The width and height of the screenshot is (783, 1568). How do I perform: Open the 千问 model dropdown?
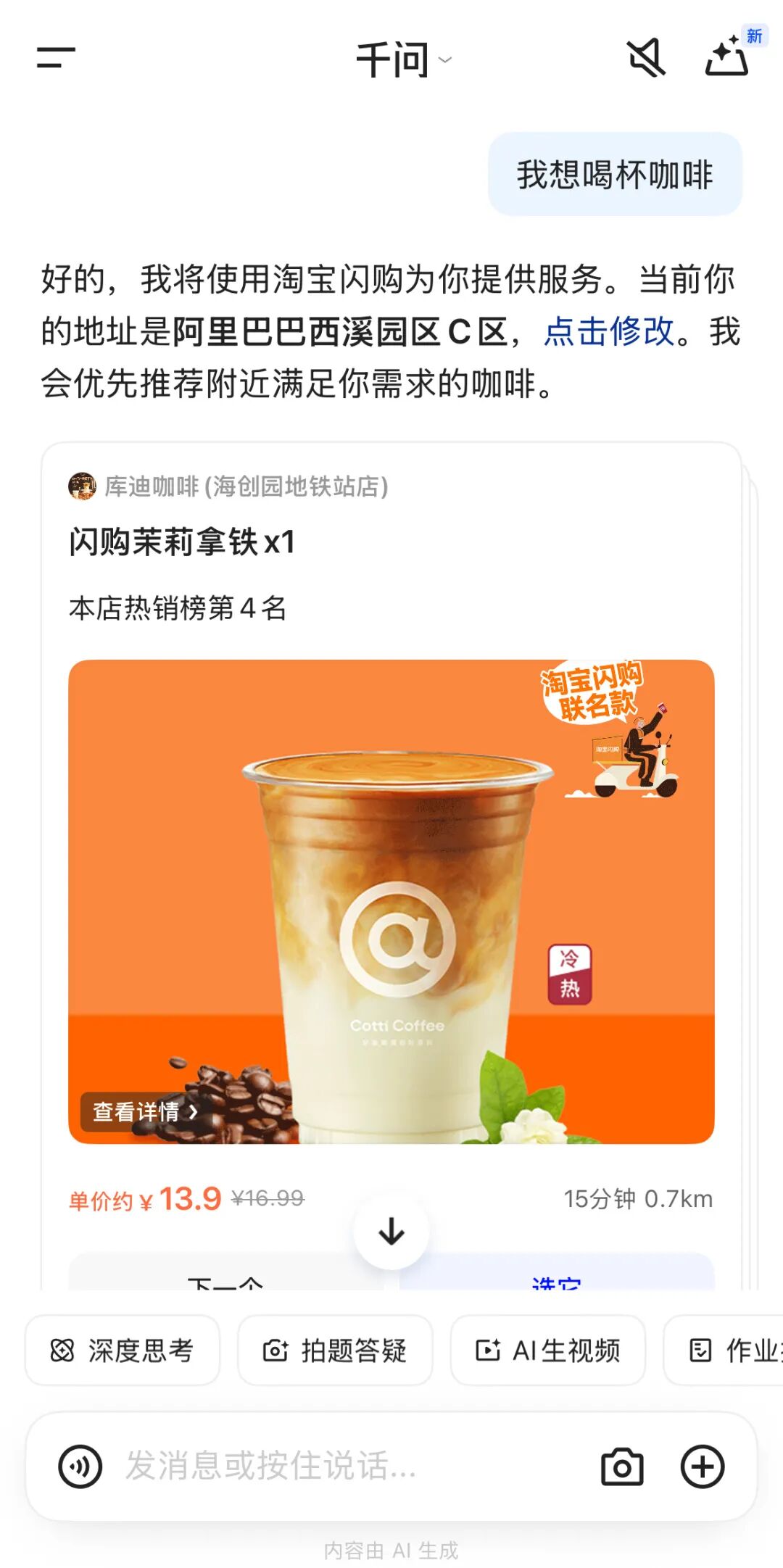403,60
